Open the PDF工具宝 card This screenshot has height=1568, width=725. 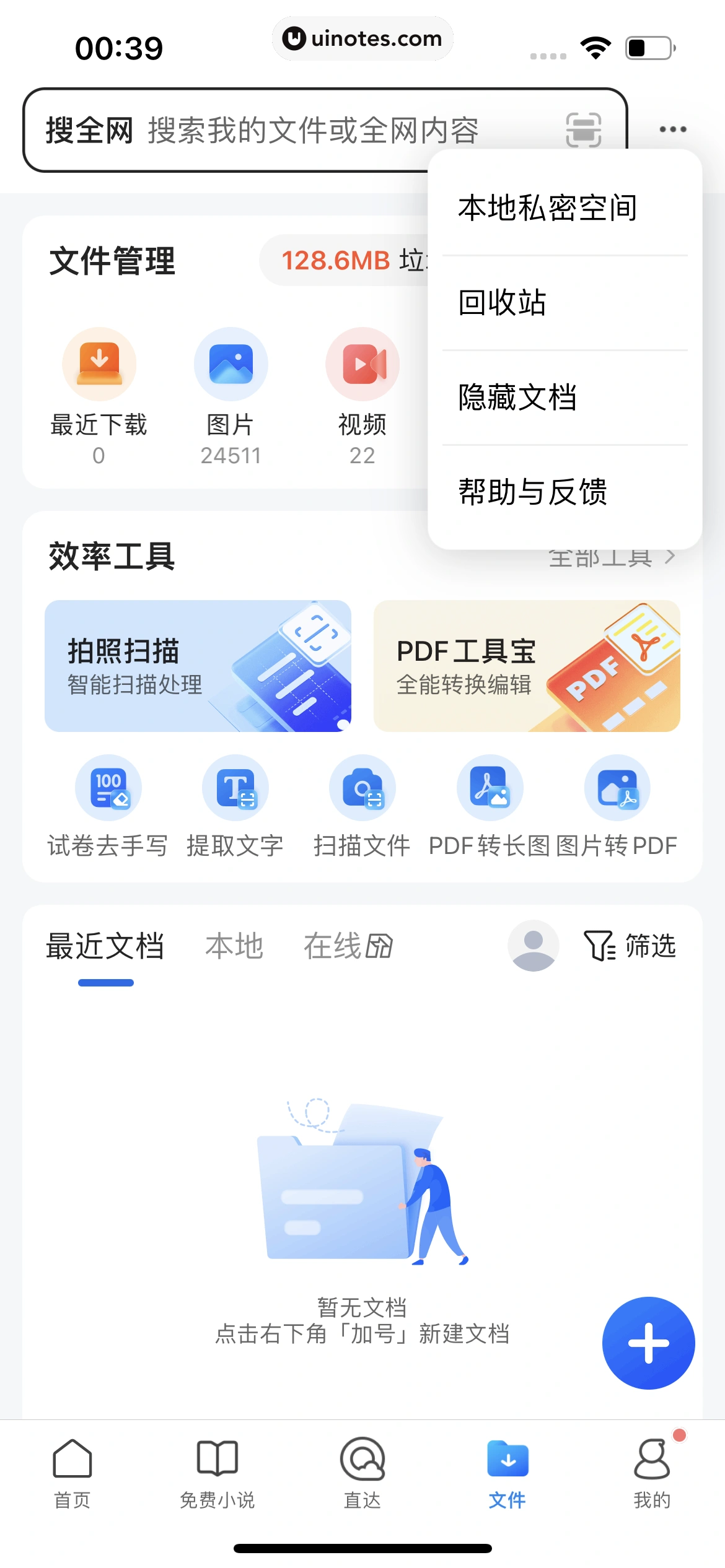[527, 666]
